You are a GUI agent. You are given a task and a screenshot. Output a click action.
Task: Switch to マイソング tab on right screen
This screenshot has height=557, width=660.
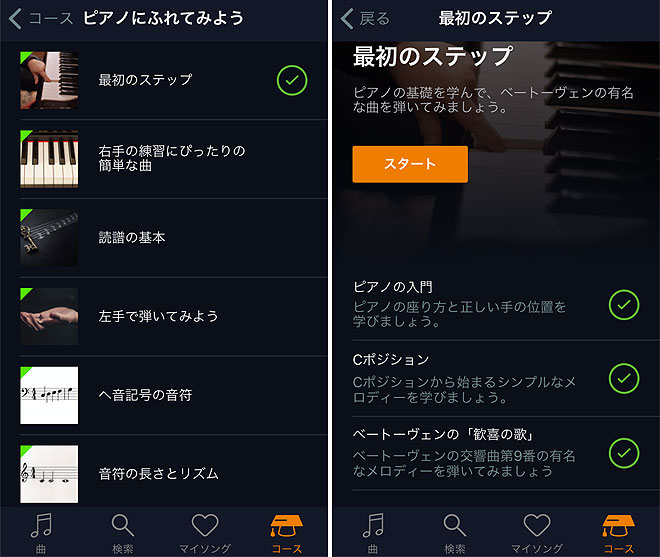tap(537, 533)
